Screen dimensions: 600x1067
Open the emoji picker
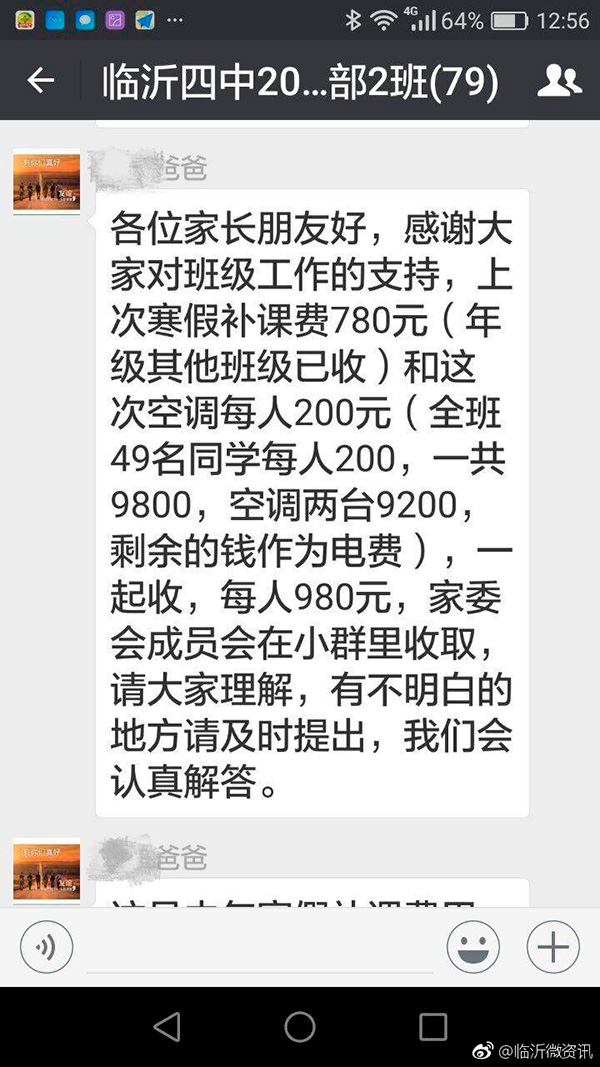pos(473,946)
